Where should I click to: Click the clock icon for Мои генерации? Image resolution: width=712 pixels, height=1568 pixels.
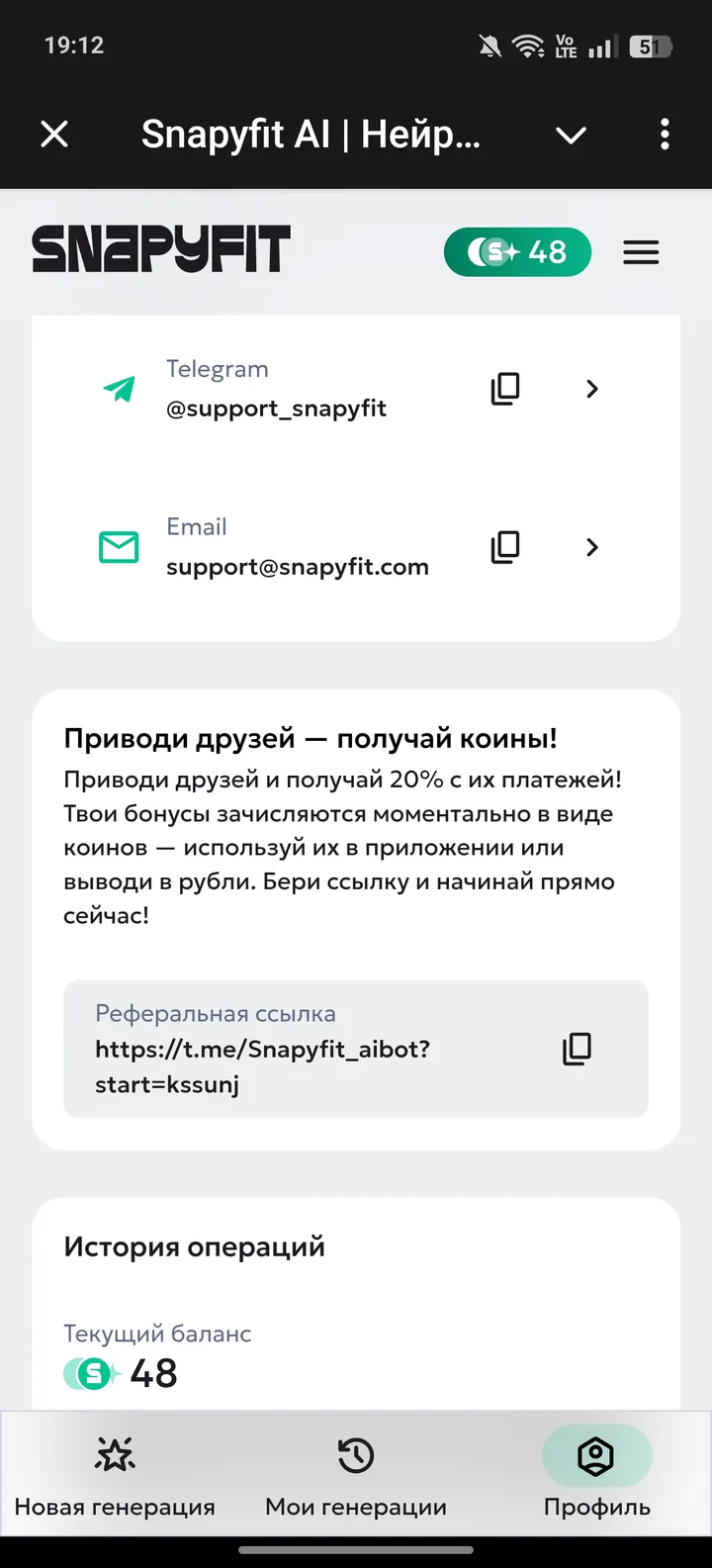tap(355, 1454)
